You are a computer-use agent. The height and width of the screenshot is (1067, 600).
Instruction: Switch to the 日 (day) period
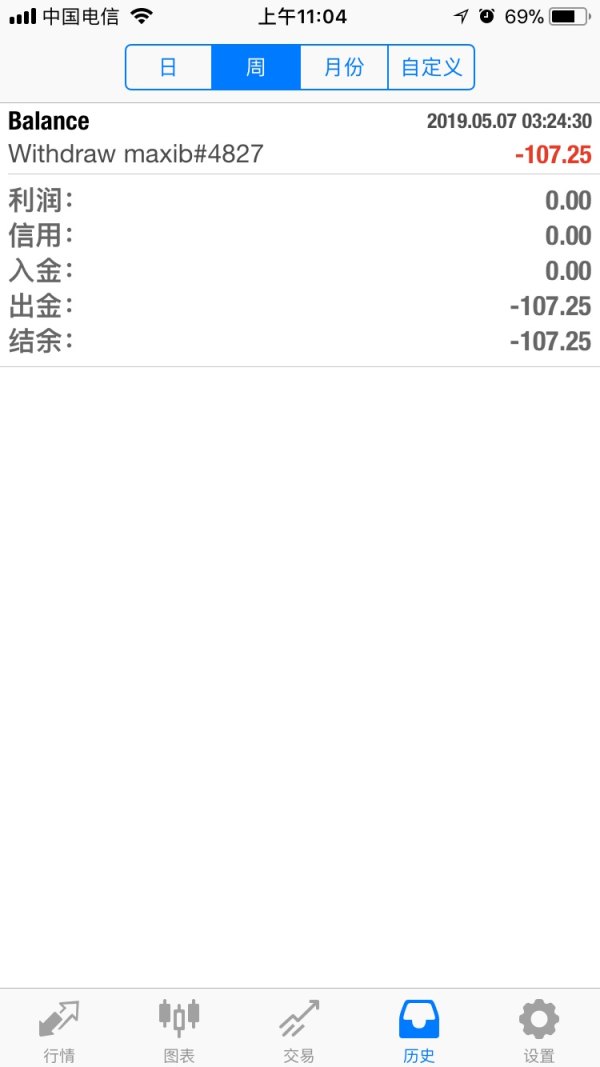point(168,68)
